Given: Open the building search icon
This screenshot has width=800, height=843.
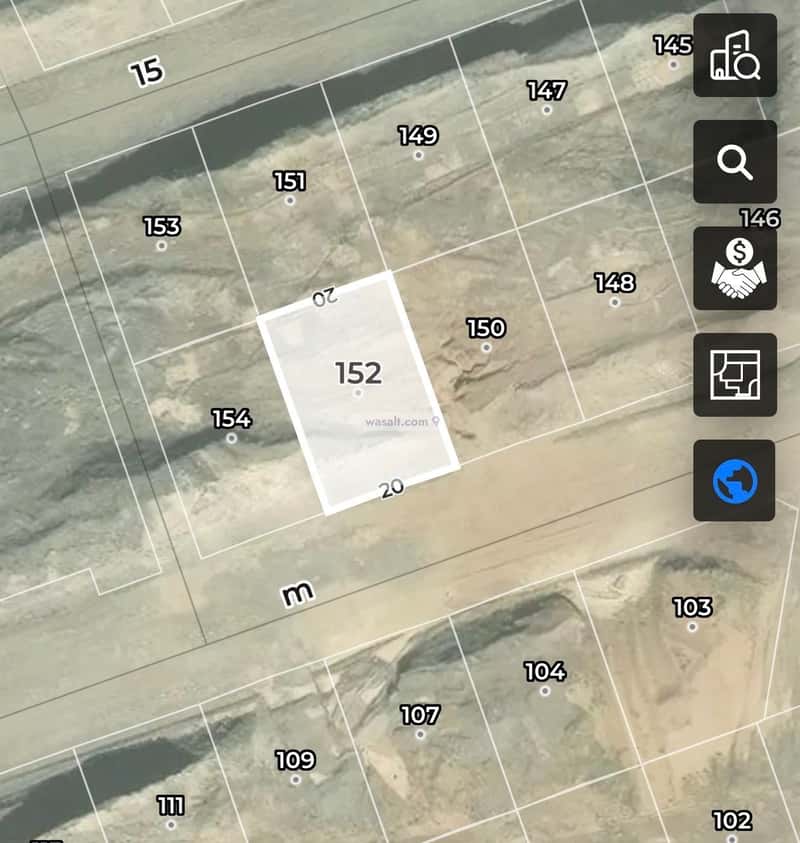Looking at the screenshot, I should tap(735, 55).
